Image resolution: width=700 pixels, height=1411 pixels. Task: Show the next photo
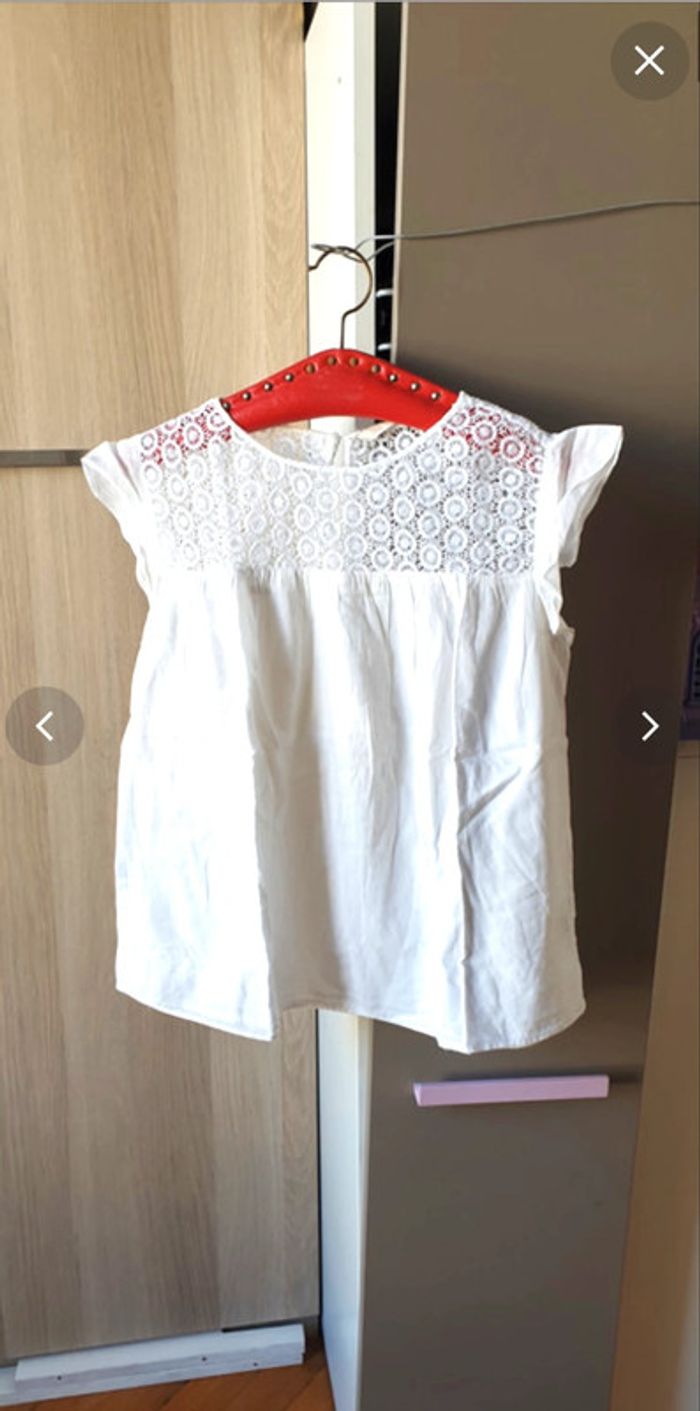coord(650,726)
